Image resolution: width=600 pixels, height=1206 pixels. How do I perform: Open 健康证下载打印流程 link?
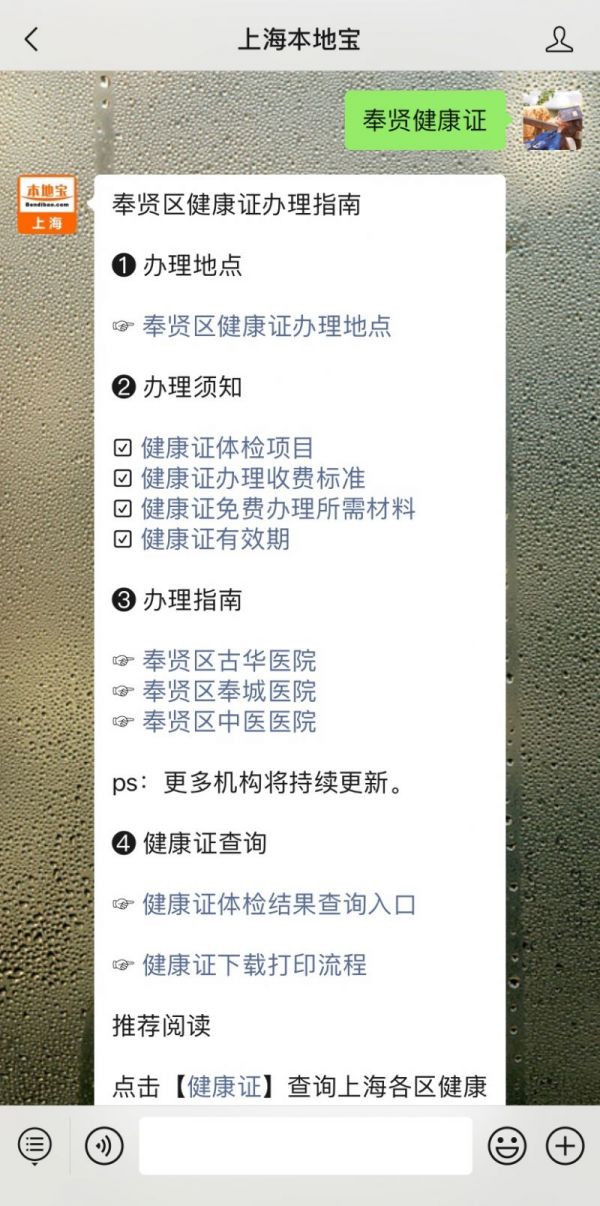(x=254, y=965)
